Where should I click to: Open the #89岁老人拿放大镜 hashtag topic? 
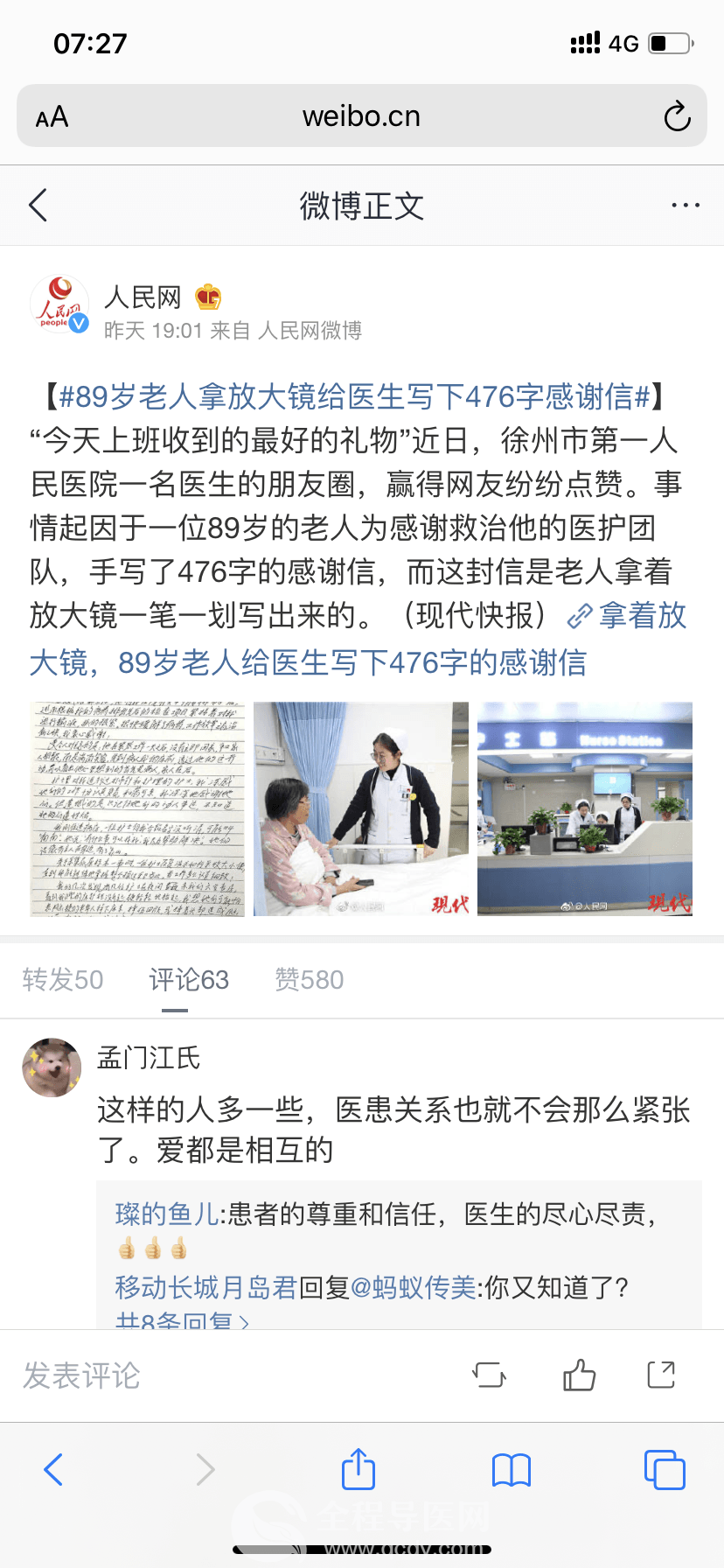354,396
